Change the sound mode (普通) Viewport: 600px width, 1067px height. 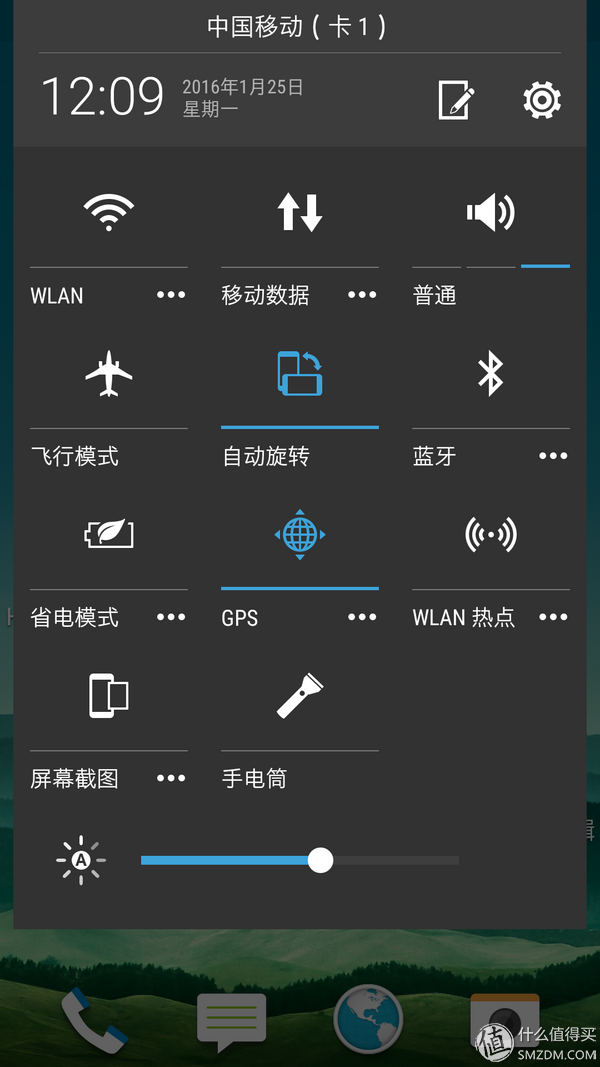coord(490,213)
